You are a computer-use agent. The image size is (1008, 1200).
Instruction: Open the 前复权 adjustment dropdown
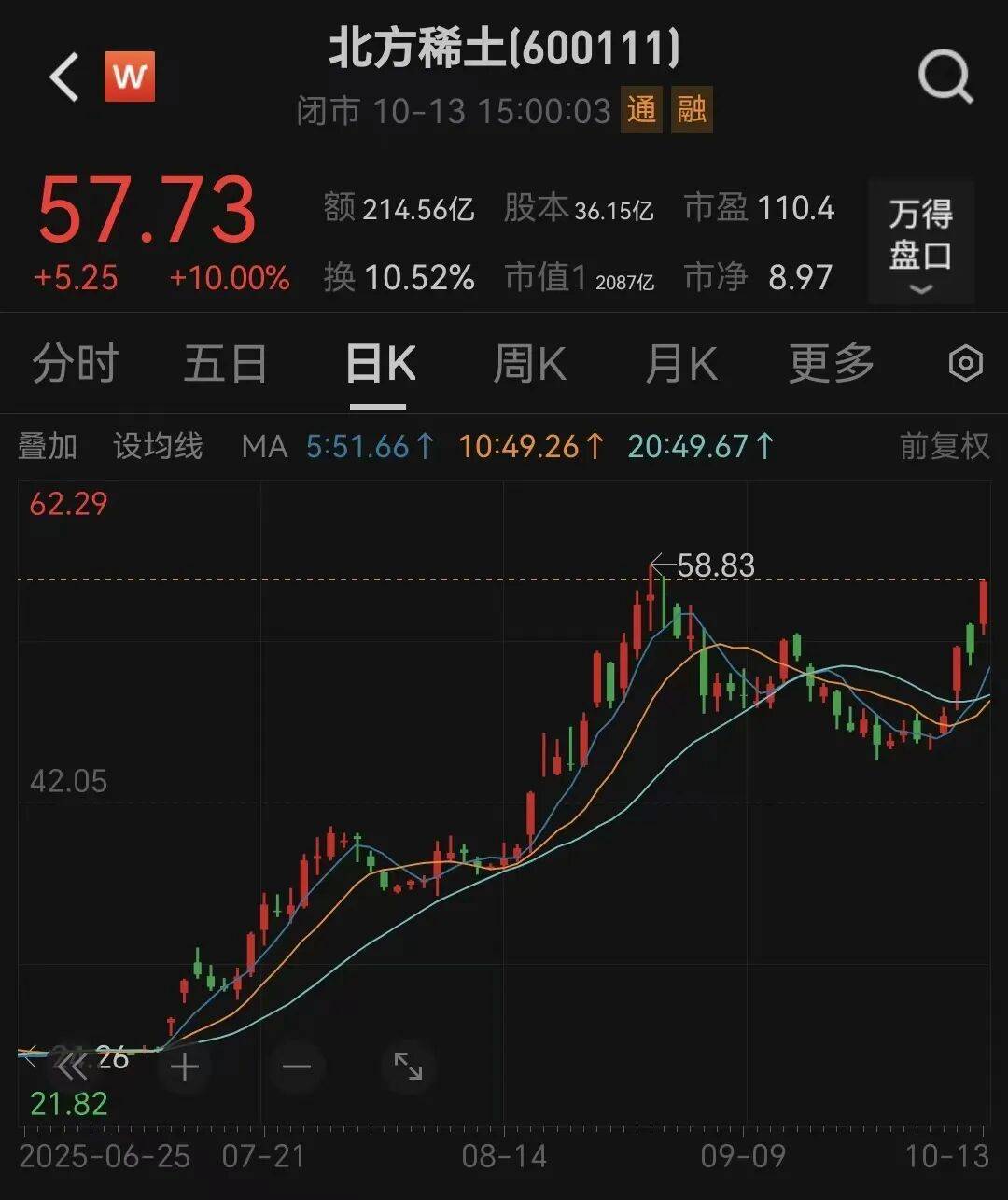pos(943,447)
